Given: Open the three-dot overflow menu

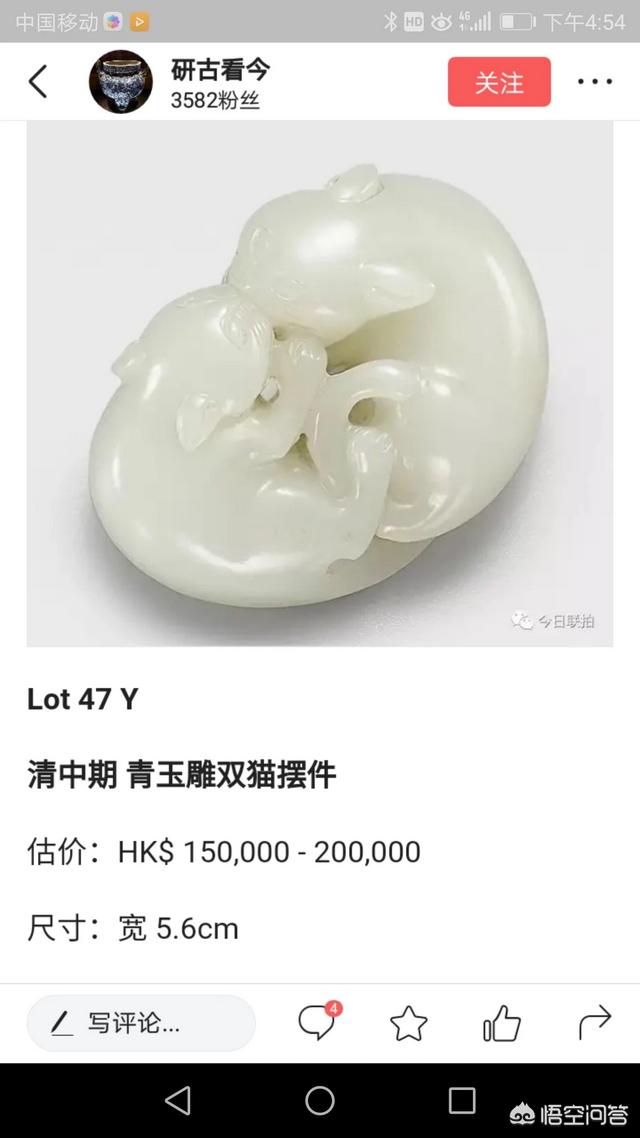Looking at the screenshot, I should (x=595, y=82).
